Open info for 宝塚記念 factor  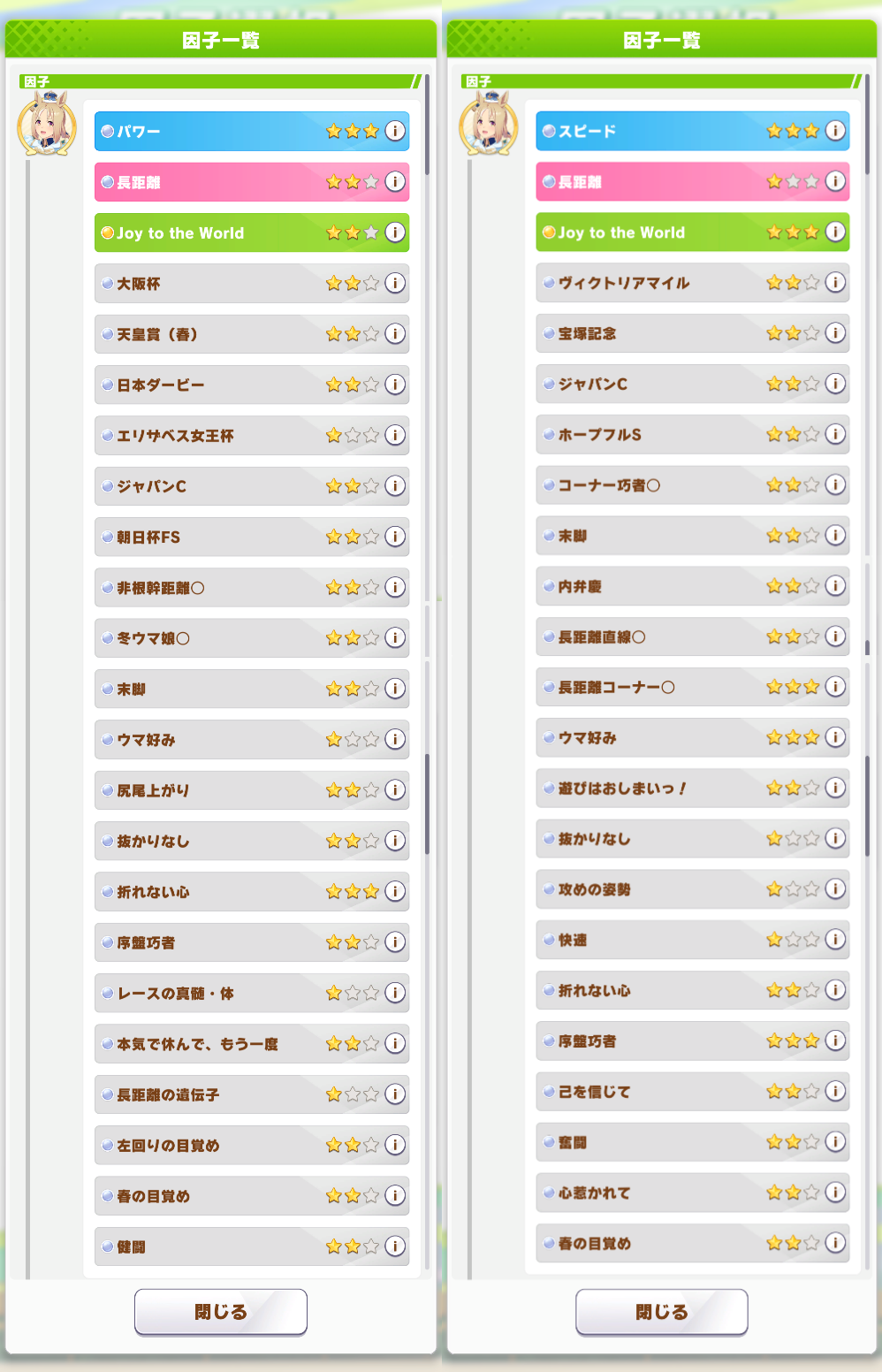(x=835, y=333)
